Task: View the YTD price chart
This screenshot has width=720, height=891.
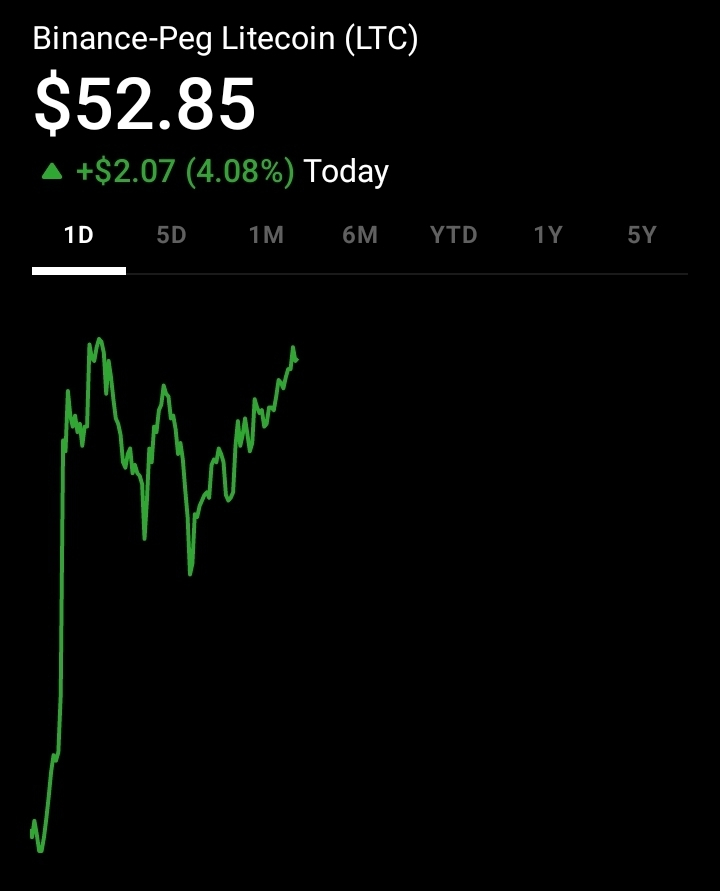Action: (x=454, y=236)
